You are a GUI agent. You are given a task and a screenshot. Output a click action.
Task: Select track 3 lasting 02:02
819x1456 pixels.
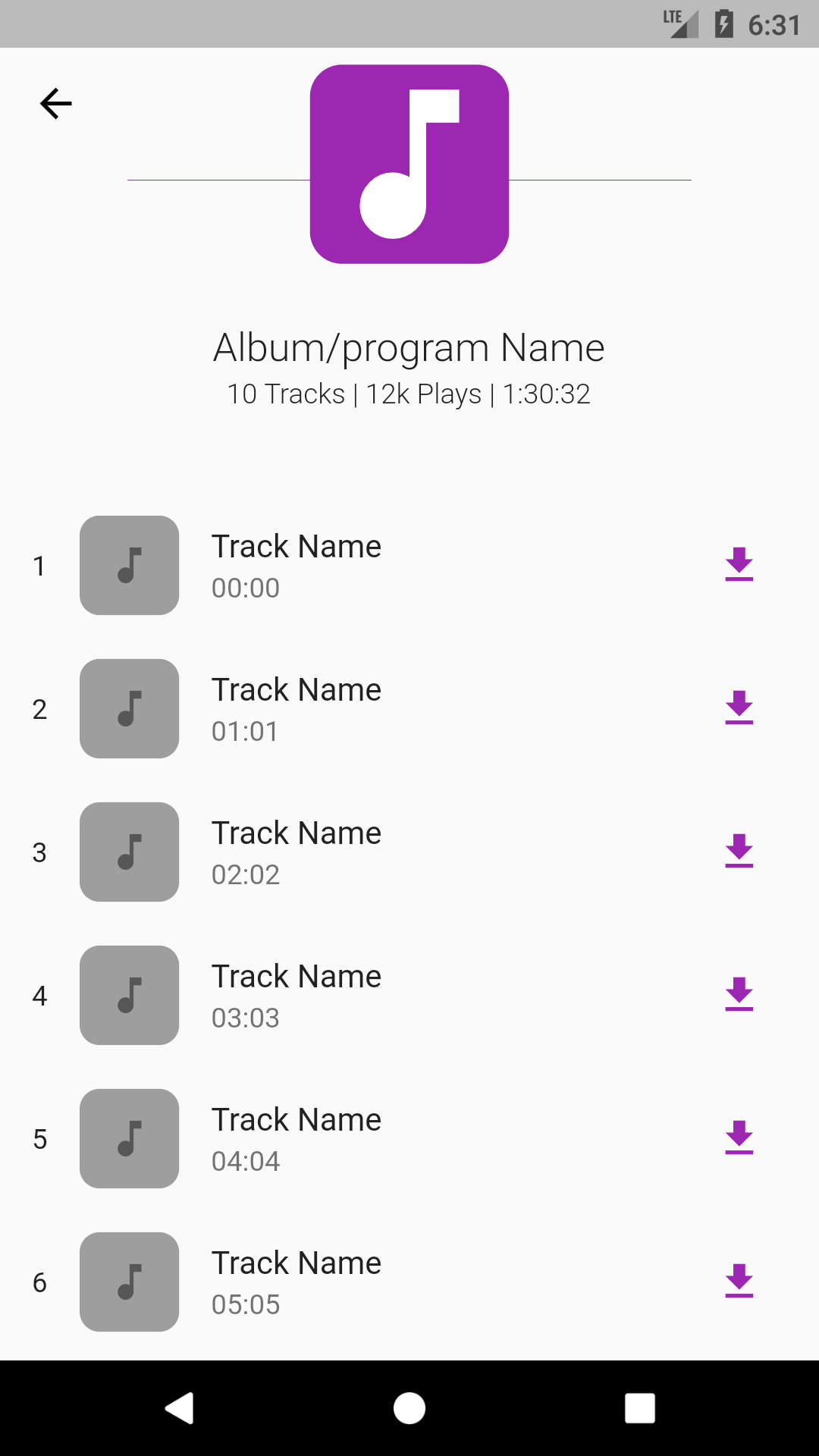296,852
